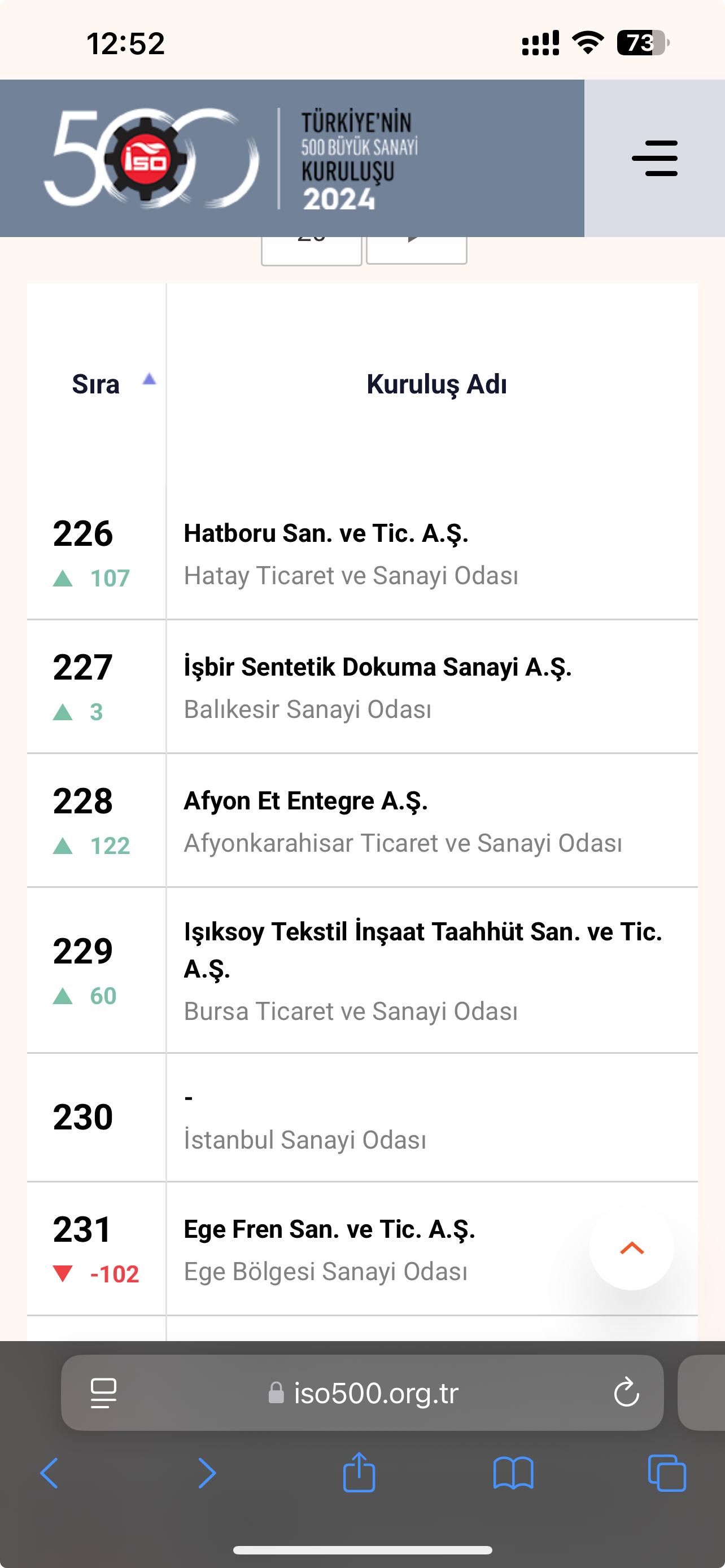Open the İşbir Sentetik Dokuma Sanayi row

(x=377, y=667)
